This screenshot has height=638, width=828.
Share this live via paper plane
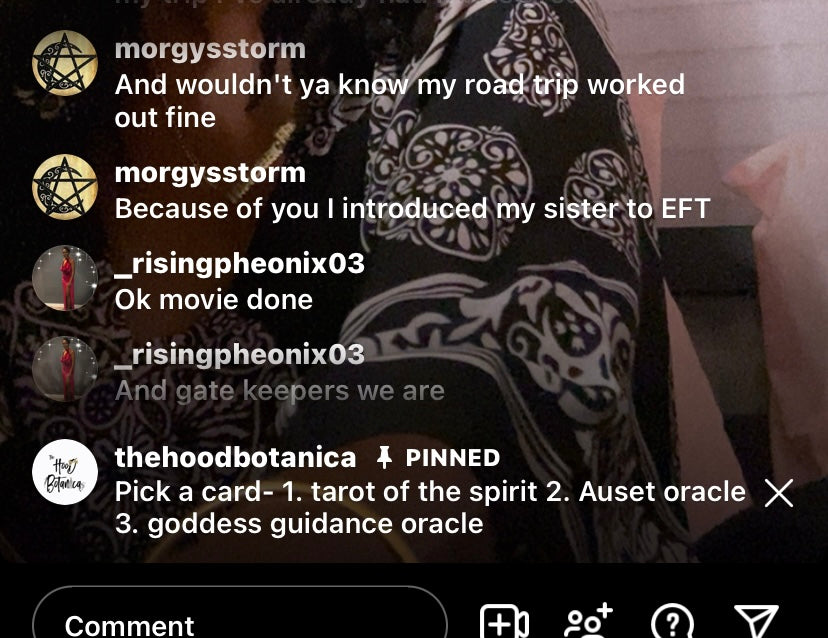click(756, 622)
